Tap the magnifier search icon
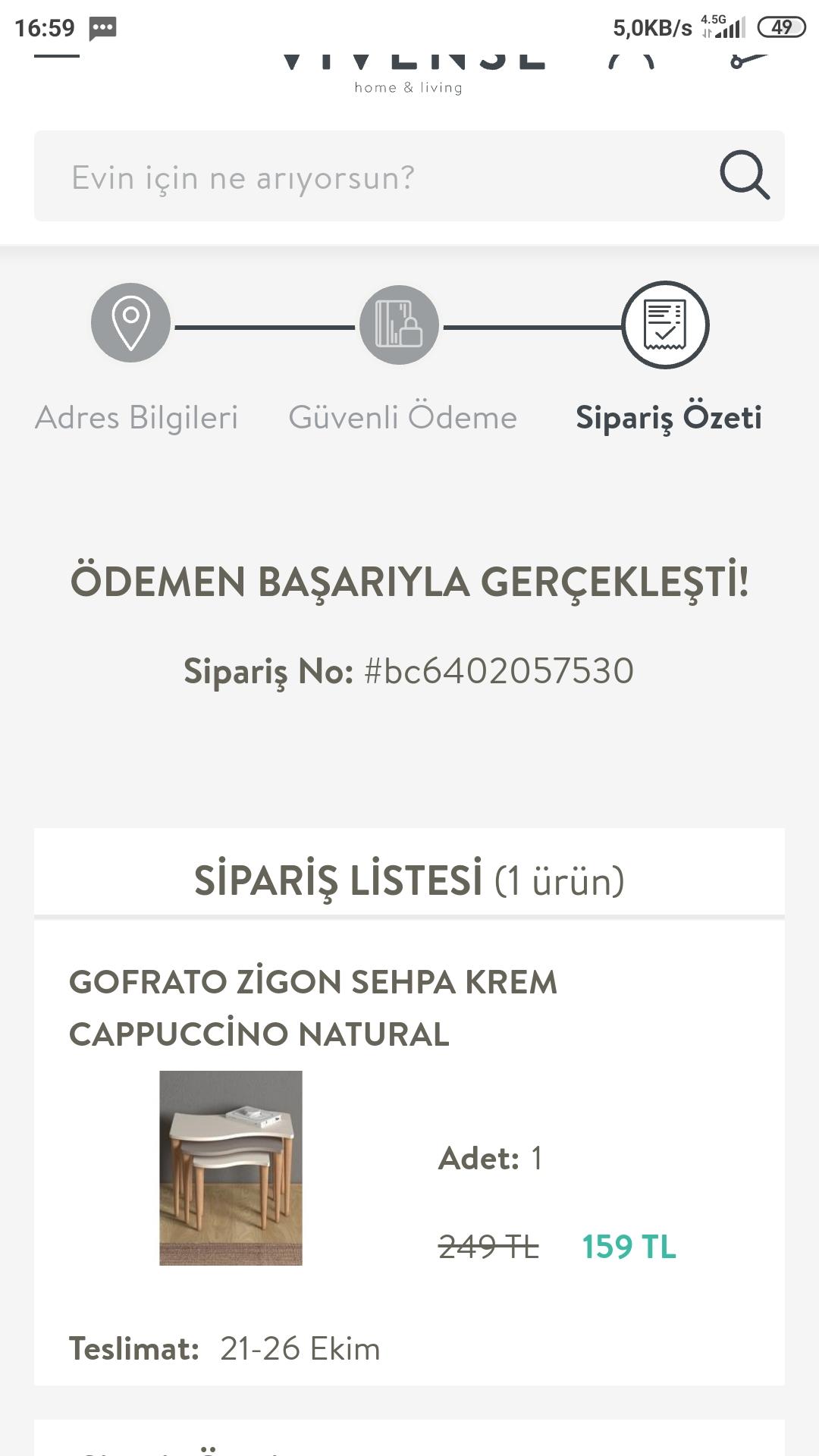The image size is (819, 1456). pos(745,175)
